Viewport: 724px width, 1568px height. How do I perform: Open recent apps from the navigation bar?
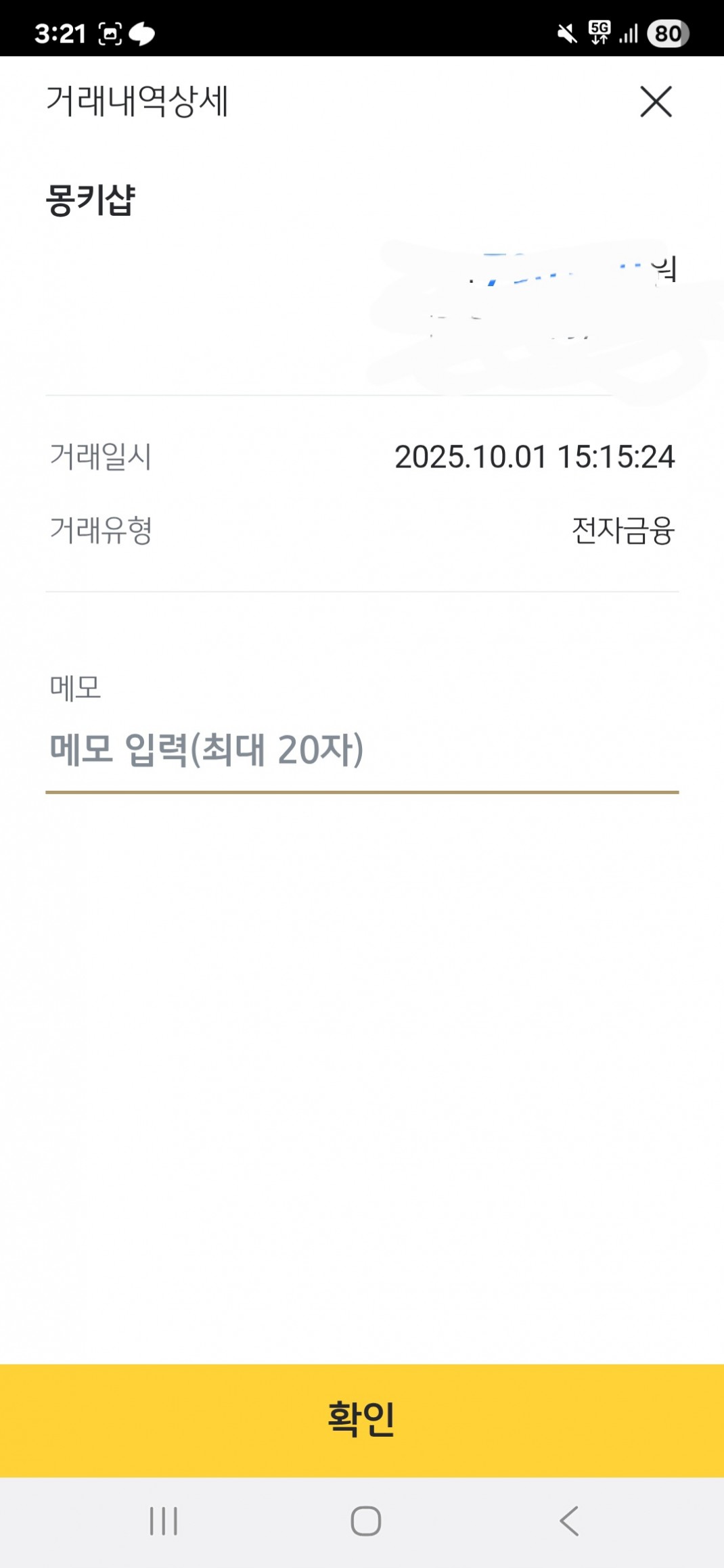tap(163, 1521)
